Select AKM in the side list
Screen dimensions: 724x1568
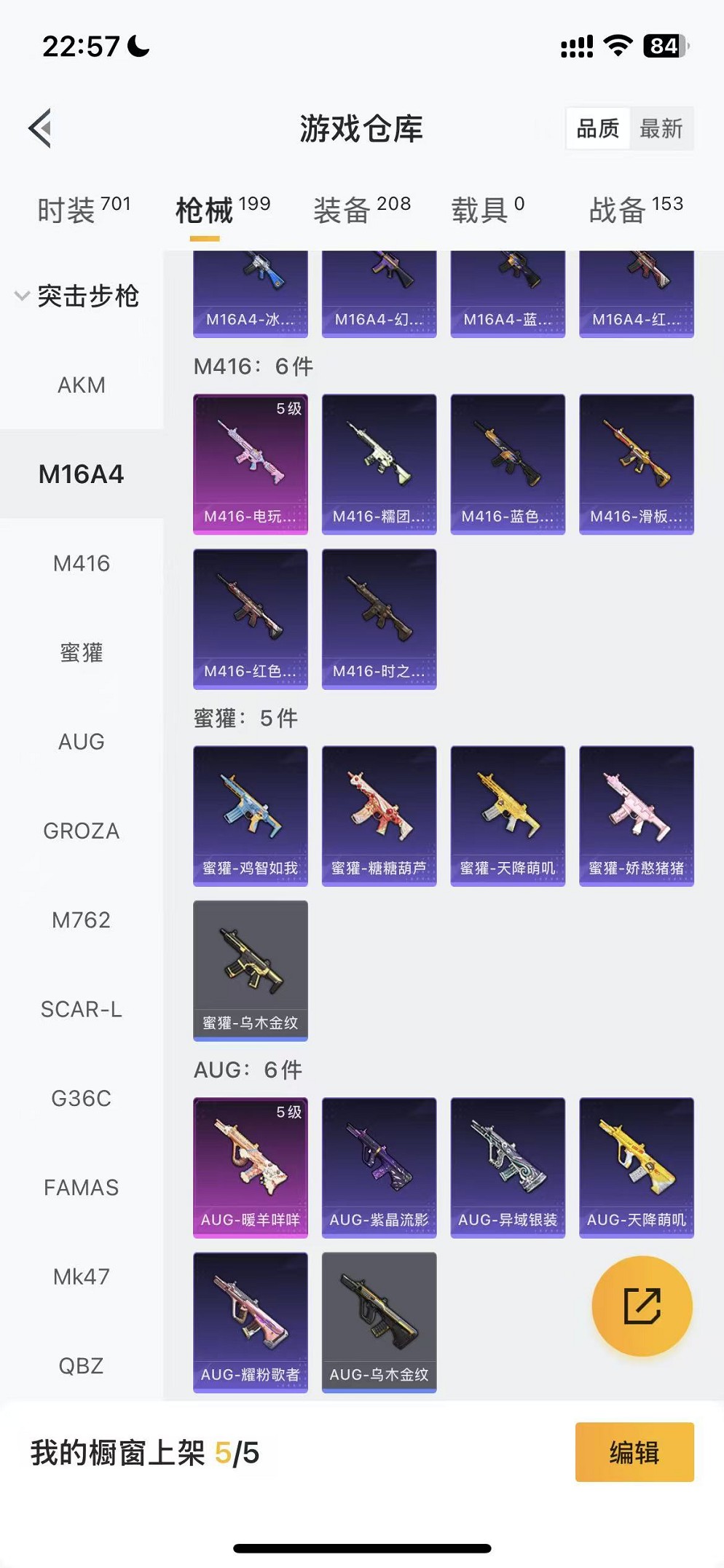[82, 385]
